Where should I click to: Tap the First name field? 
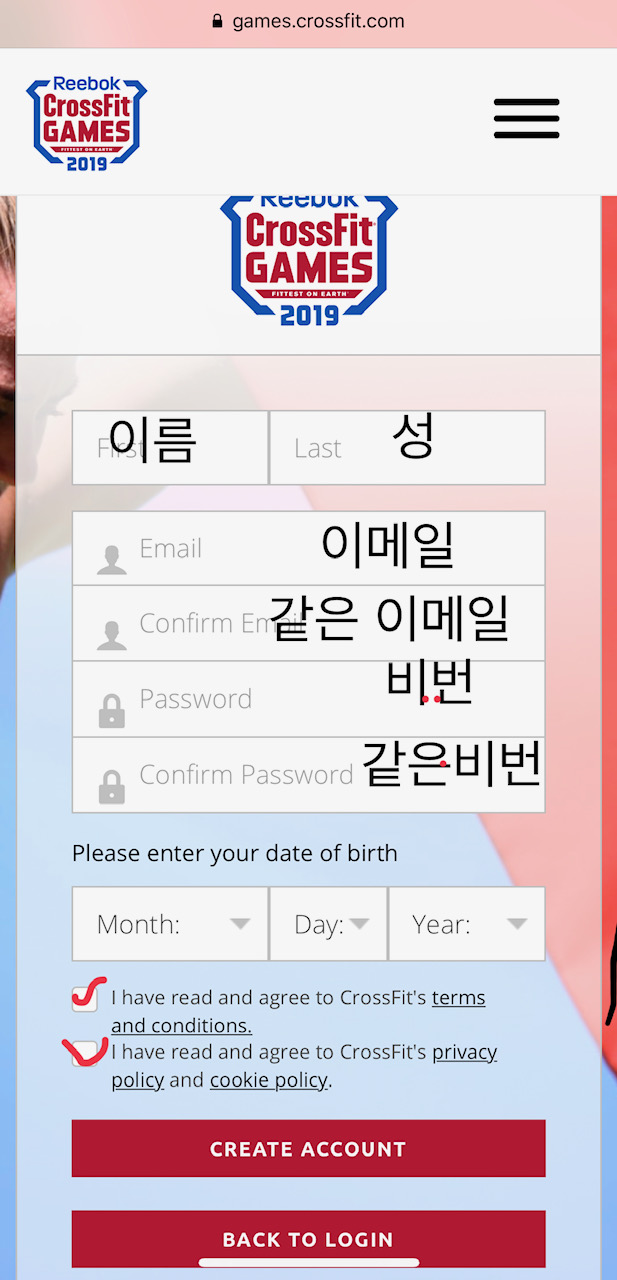[x=170, y=447]
